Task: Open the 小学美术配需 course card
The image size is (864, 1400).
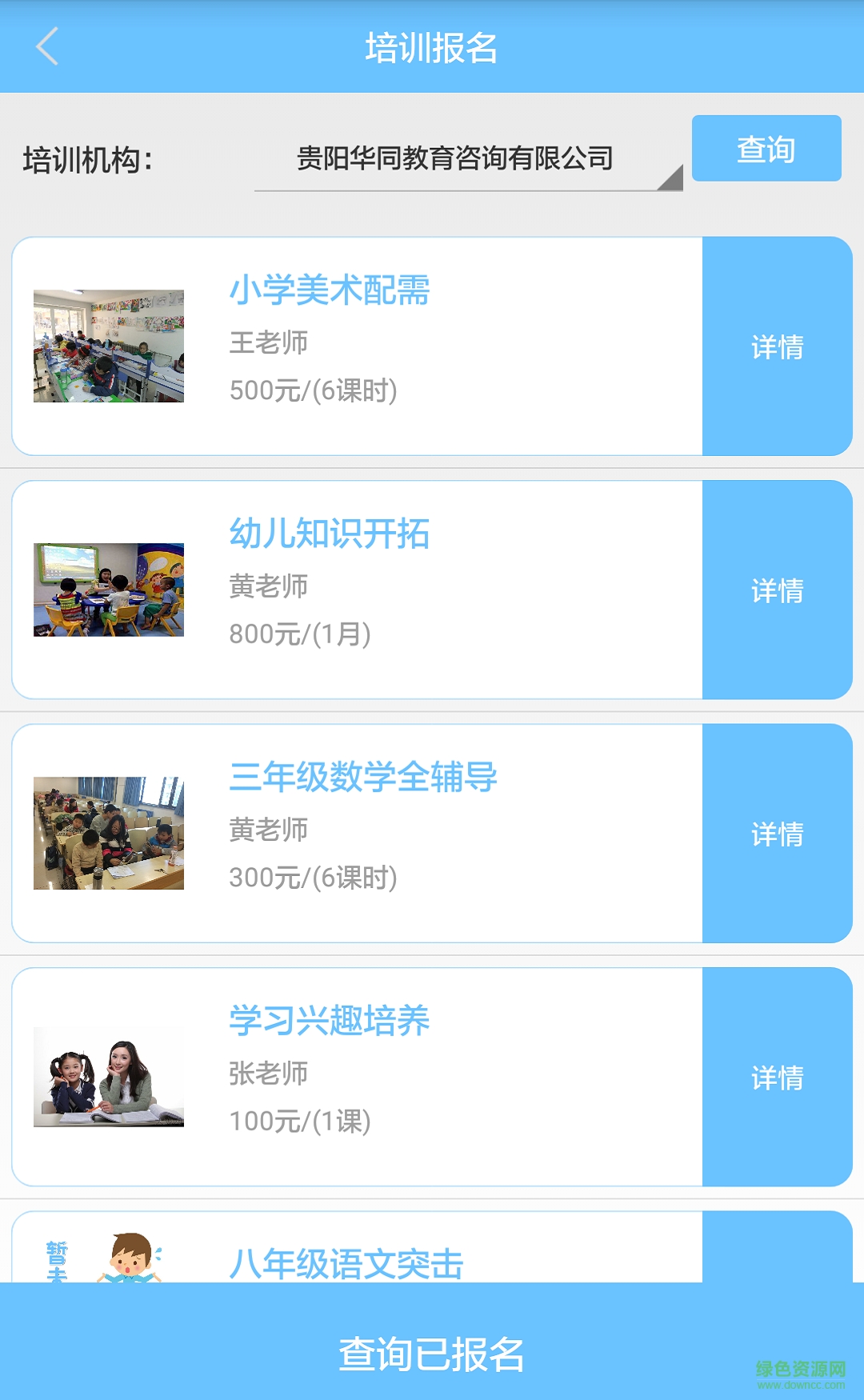Action: [x=357, y=346]
